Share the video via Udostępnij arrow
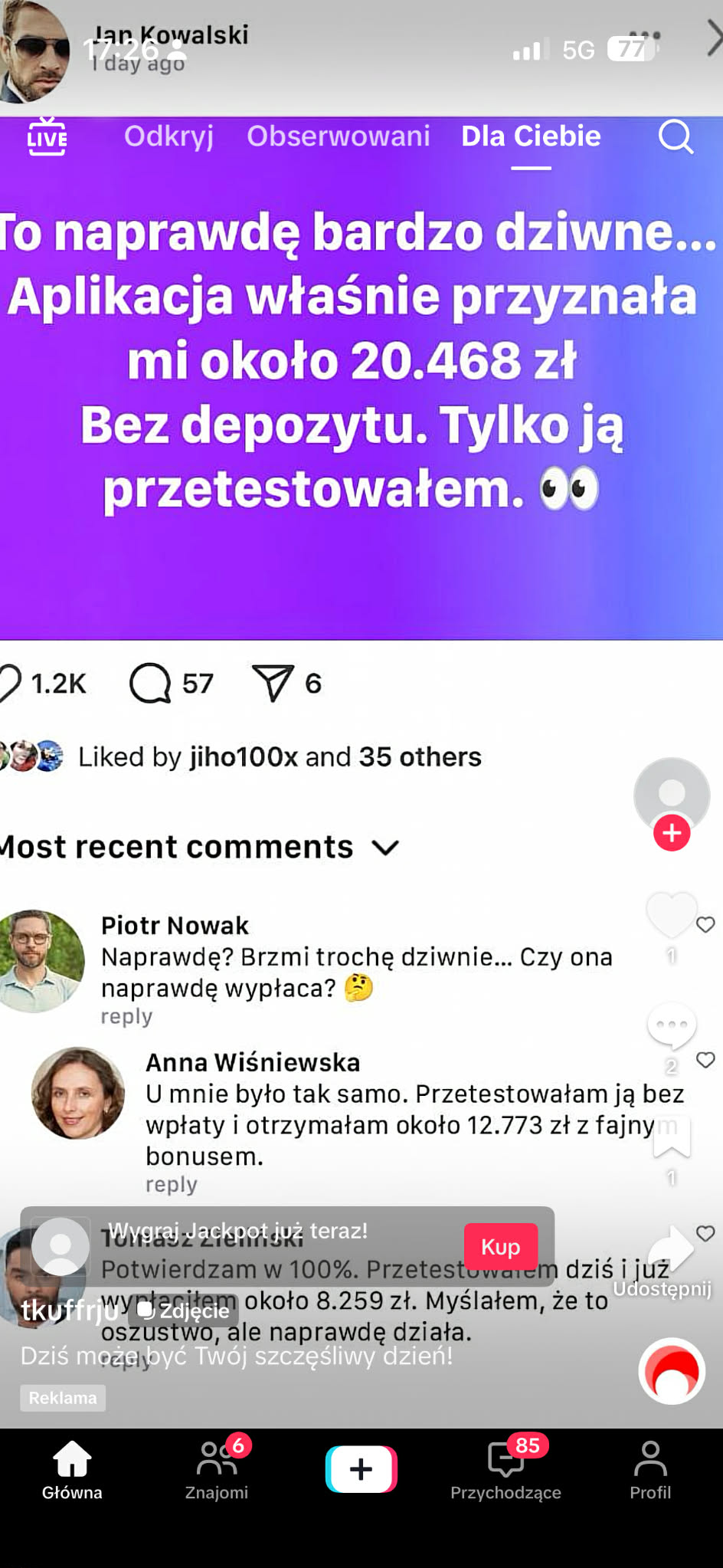This screenshot has width=723, height=1568. click(x=670, y=1251)
